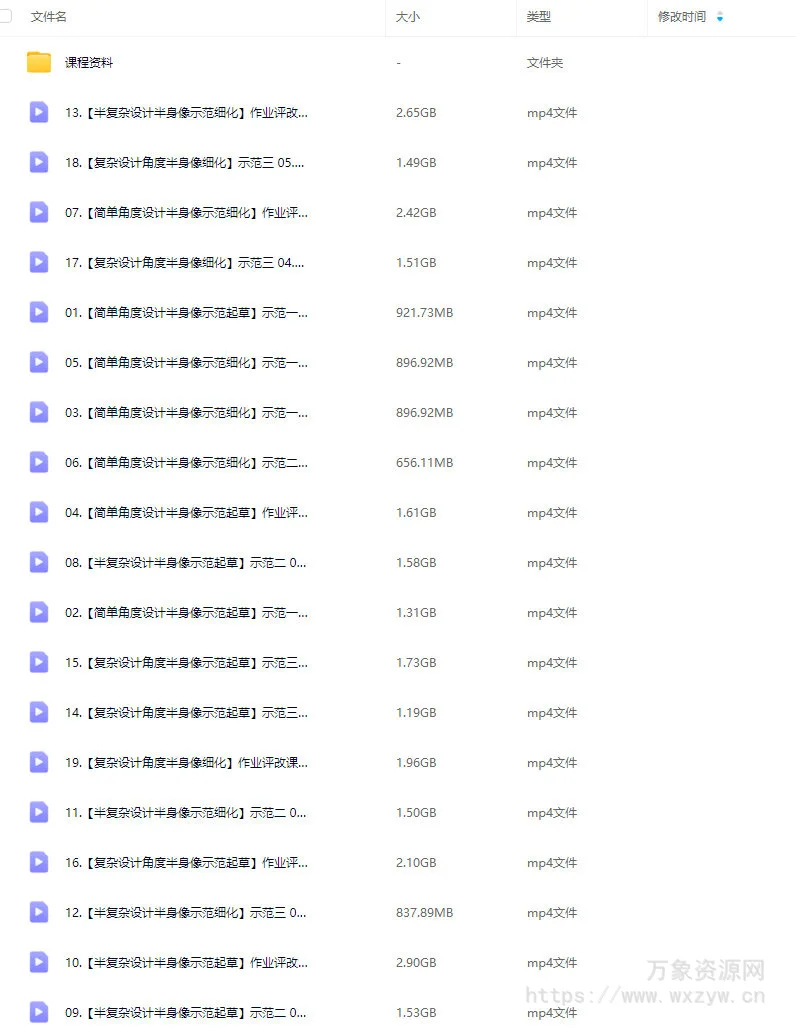Open video 07.【简单角度设计半身像示范细化】
This screenshot has height=1030, width=796.
click(186, 213)
